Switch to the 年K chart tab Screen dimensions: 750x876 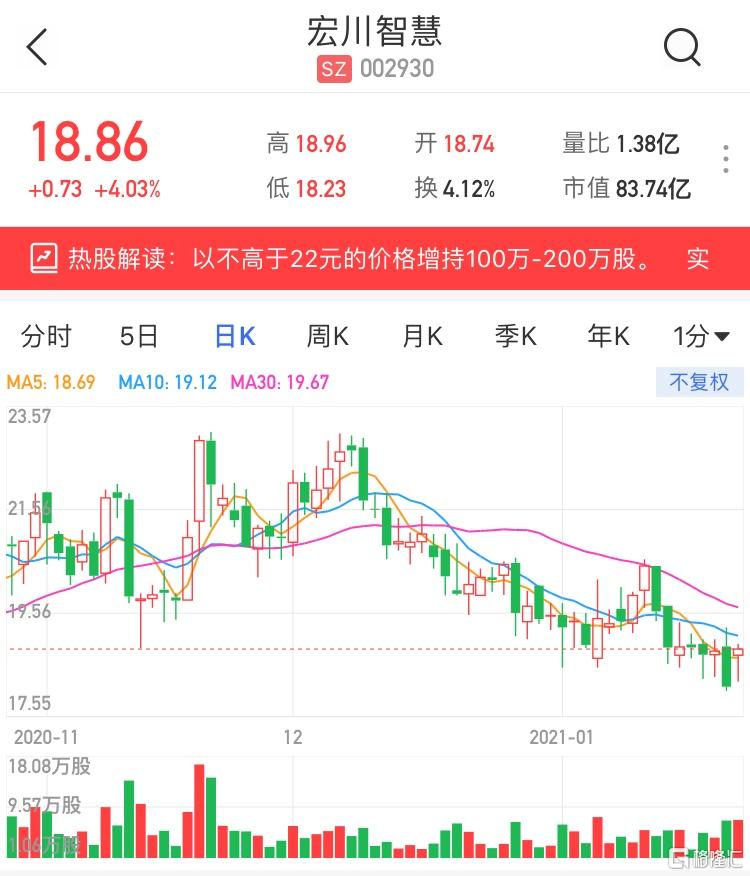(608, 336)
